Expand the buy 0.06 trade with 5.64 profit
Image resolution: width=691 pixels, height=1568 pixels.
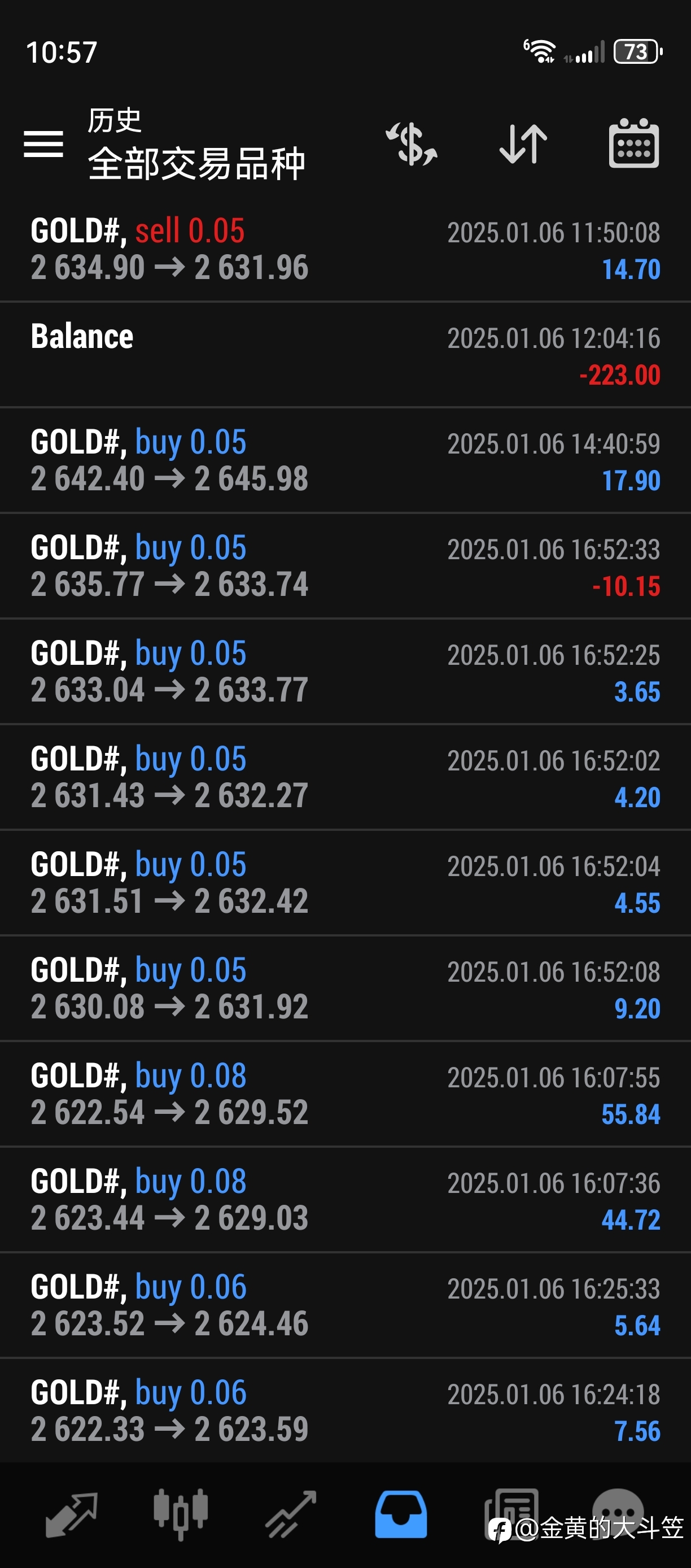tap(345, 1305)
